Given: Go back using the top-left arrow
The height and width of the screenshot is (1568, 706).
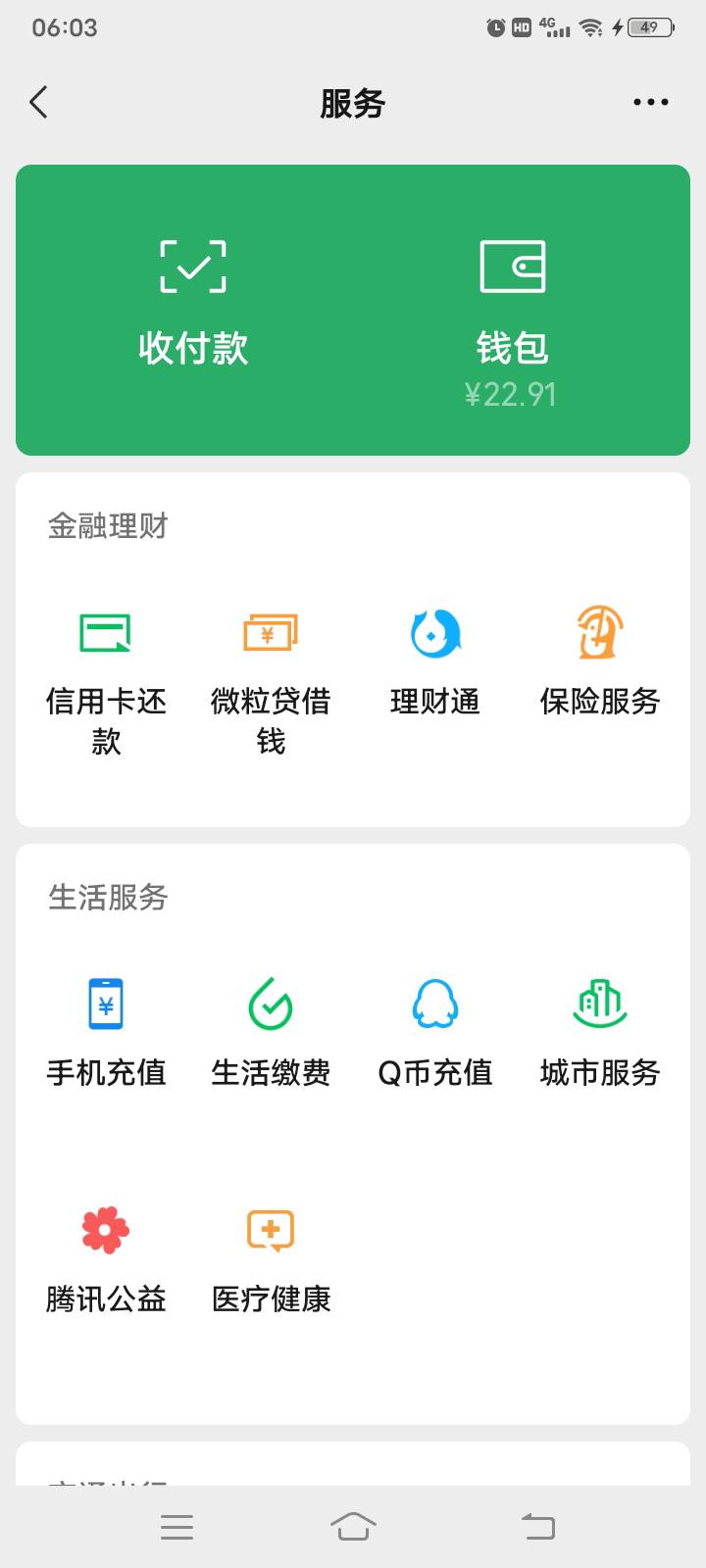Looking at the screenshot, I should [x=39, y=102].
